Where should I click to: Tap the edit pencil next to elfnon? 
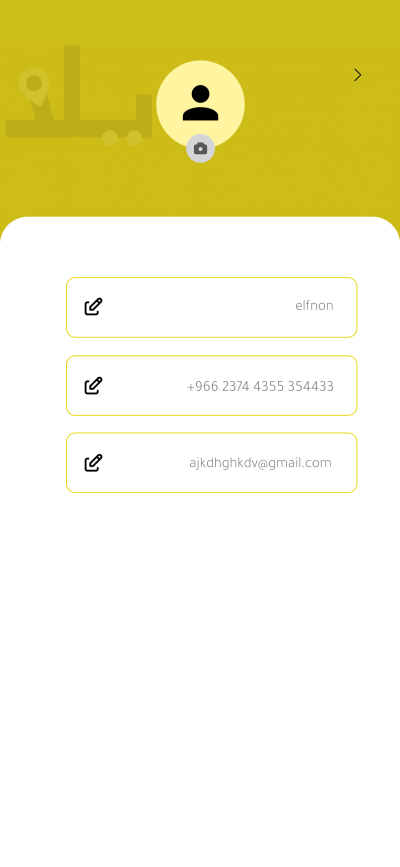coord(93,306)
